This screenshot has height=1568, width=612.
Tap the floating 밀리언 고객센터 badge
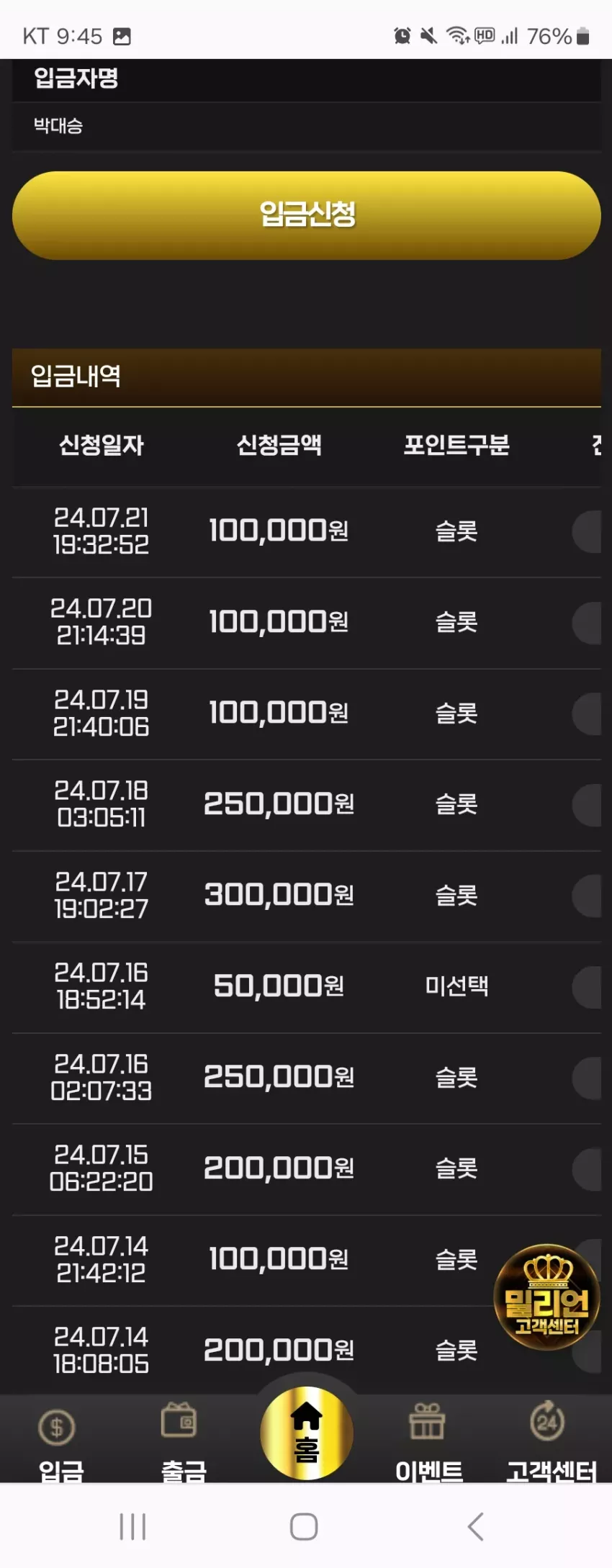coord(546,1297)
